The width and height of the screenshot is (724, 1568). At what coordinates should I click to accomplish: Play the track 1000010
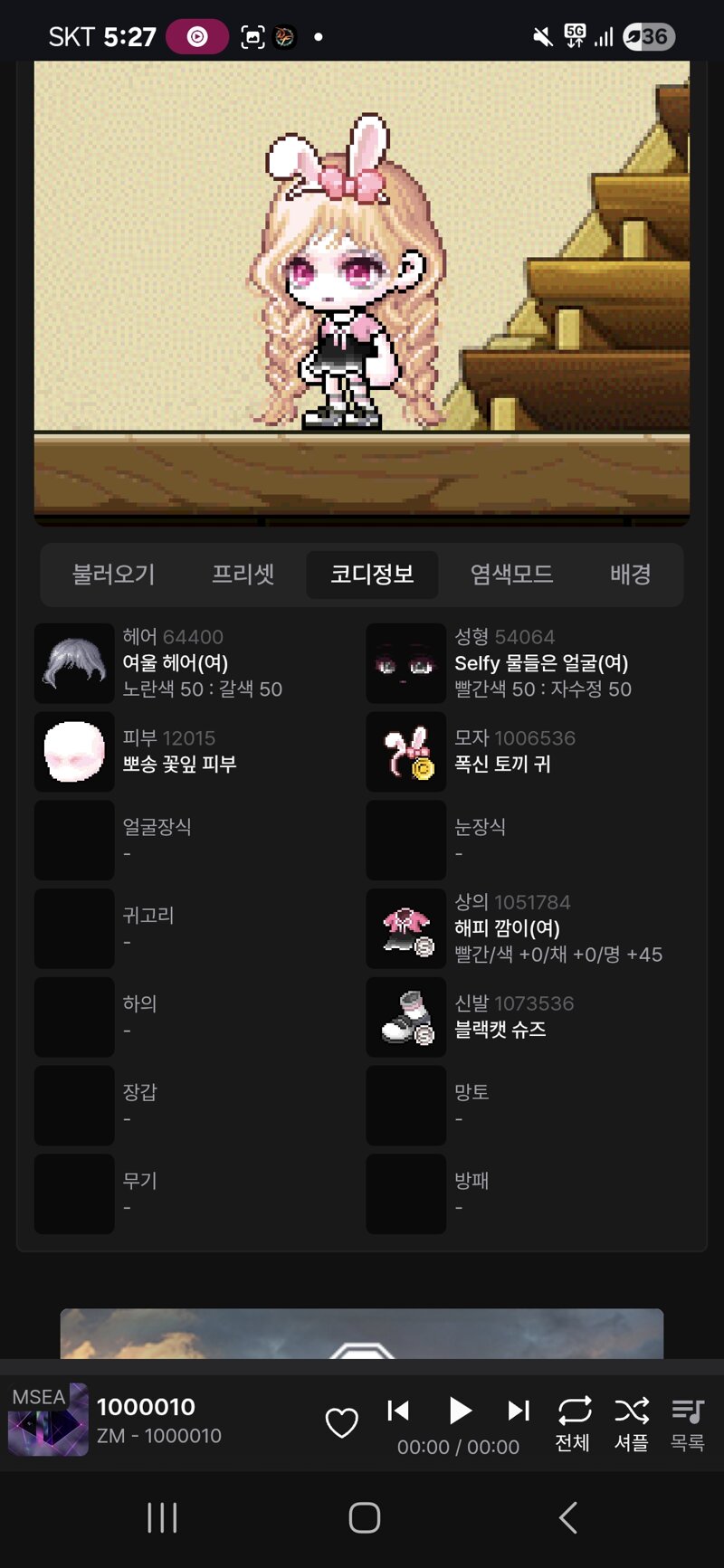(460, 1410)
